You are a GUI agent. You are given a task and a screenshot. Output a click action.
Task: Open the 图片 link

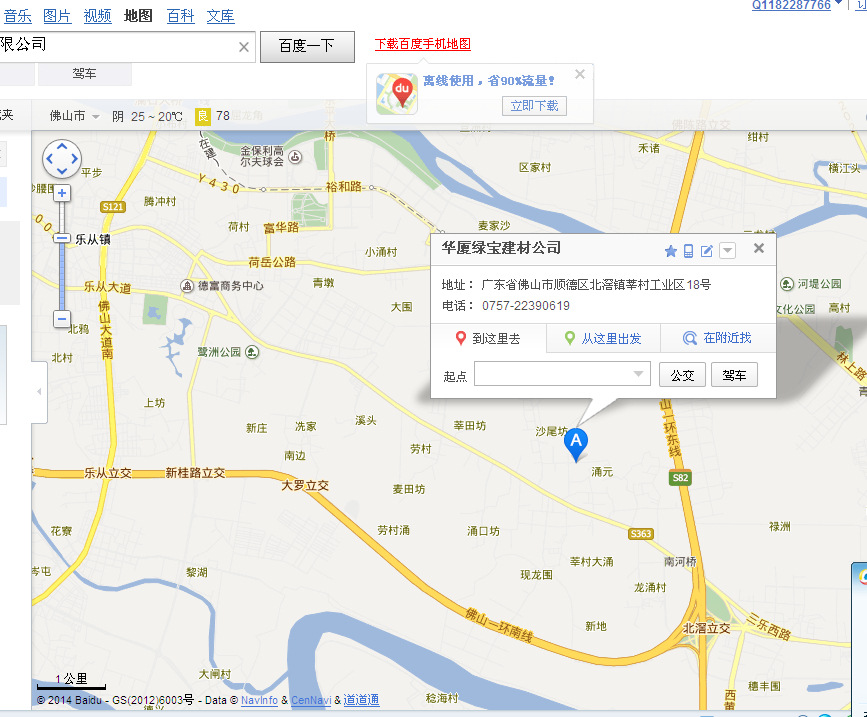click(x=58, y=16)
